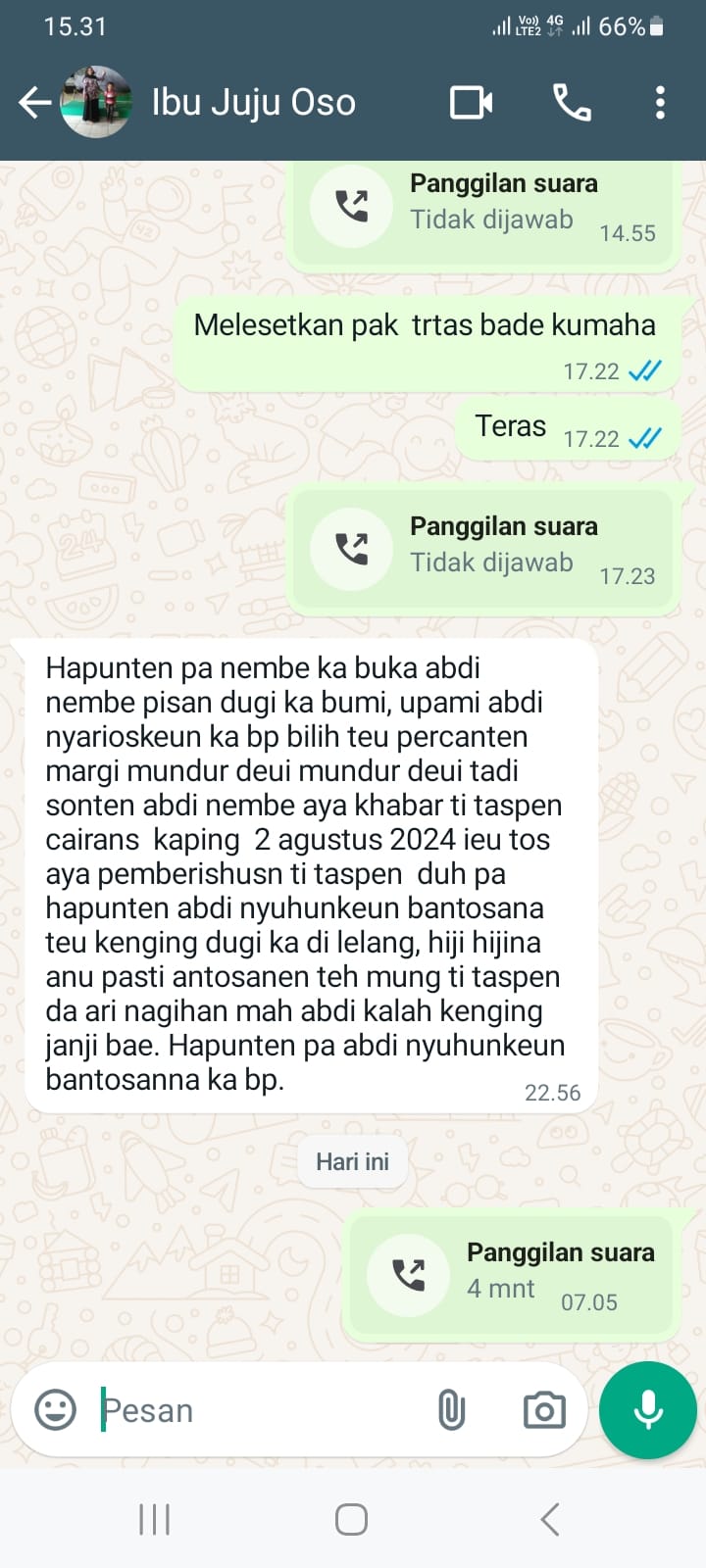The image size is (706, 1568).
Task: Open the three-dot overflow menu
Action: (660, 102)
